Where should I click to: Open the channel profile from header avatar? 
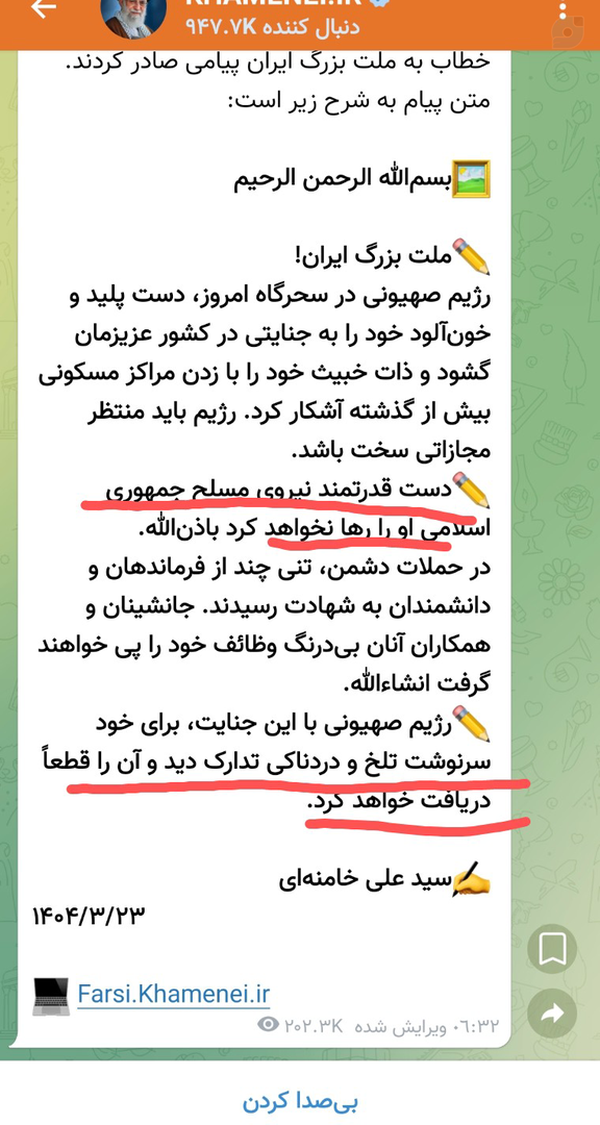click(x=133, y=15)
